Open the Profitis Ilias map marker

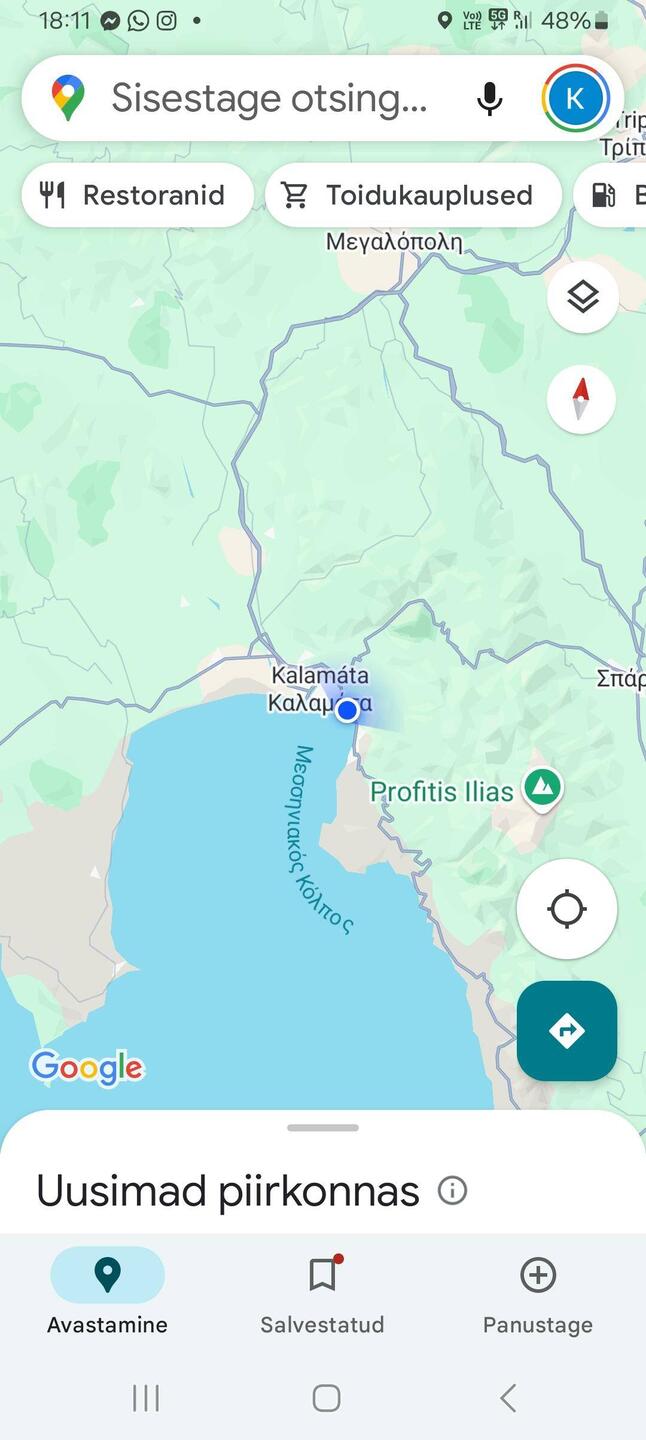(543, 787)
